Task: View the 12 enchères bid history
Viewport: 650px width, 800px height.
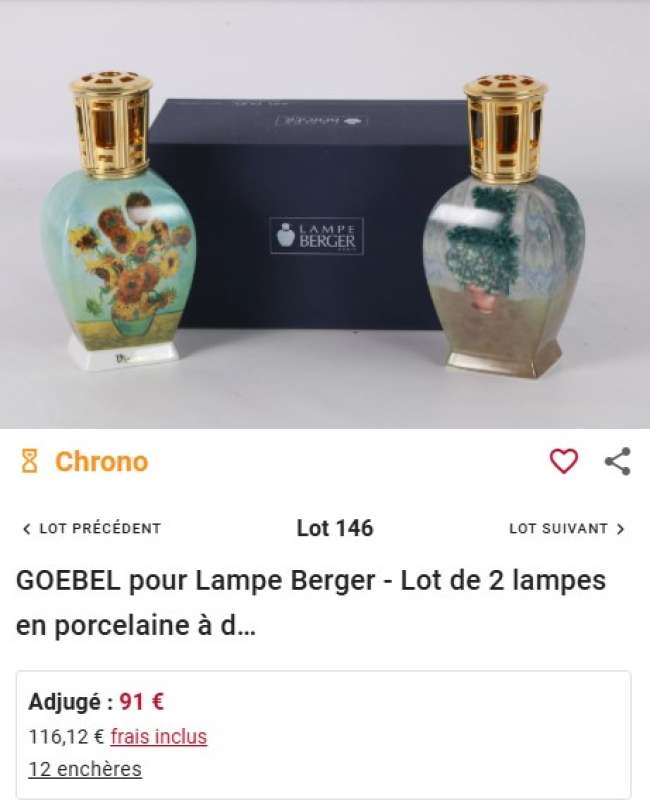Action: [85, 769]
